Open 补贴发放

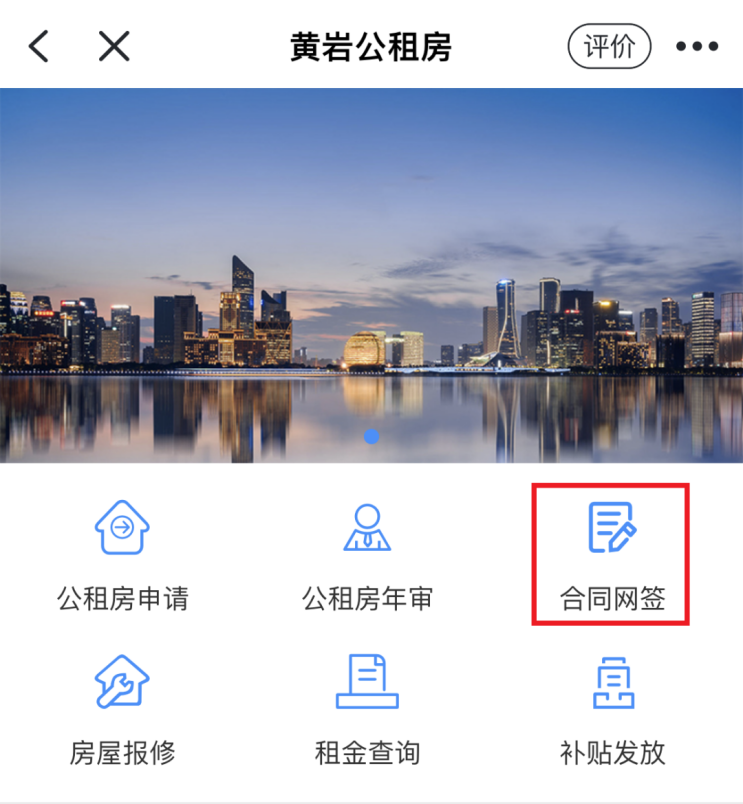tap(611, 708)
